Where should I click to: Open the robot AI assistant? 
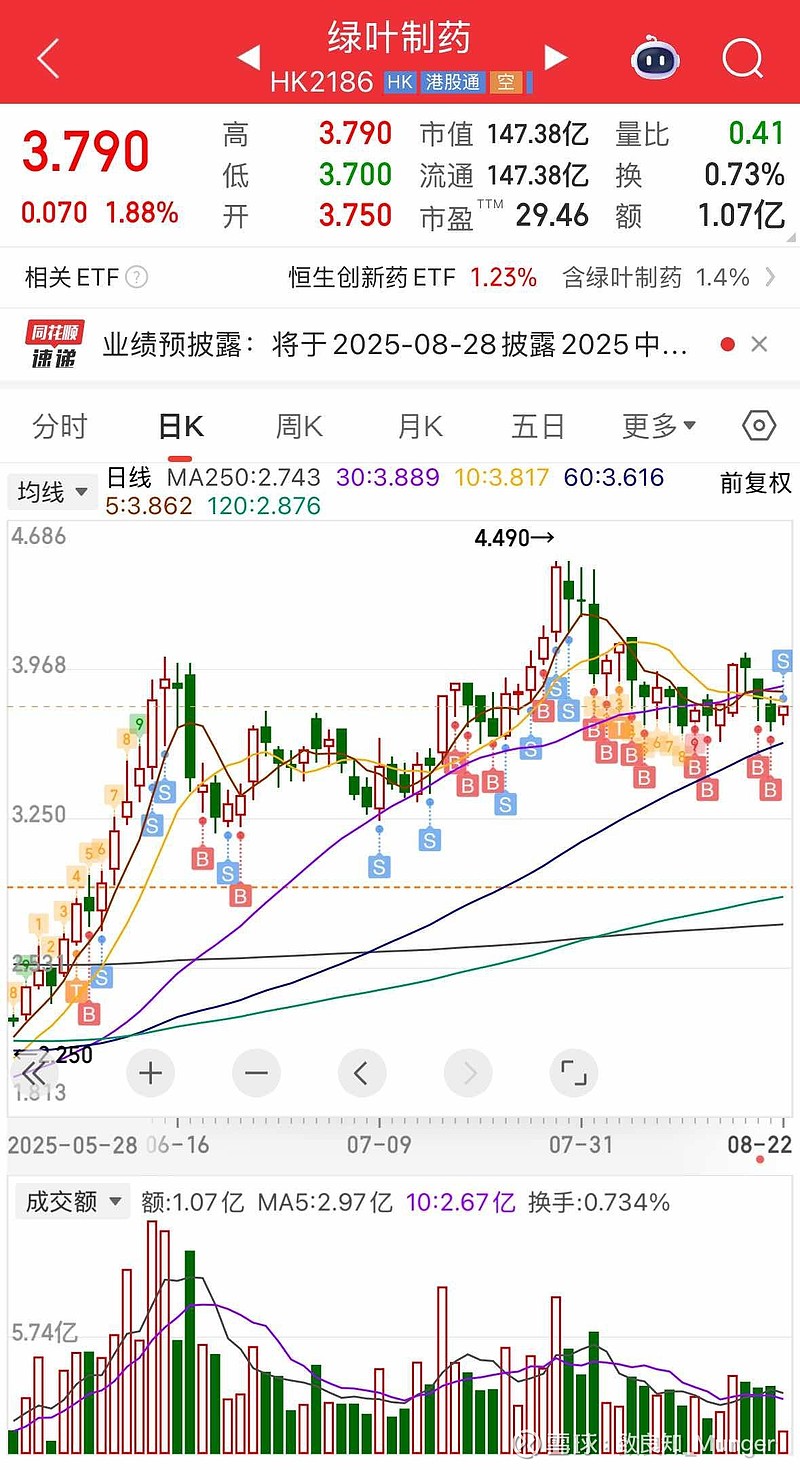[655, 58]
